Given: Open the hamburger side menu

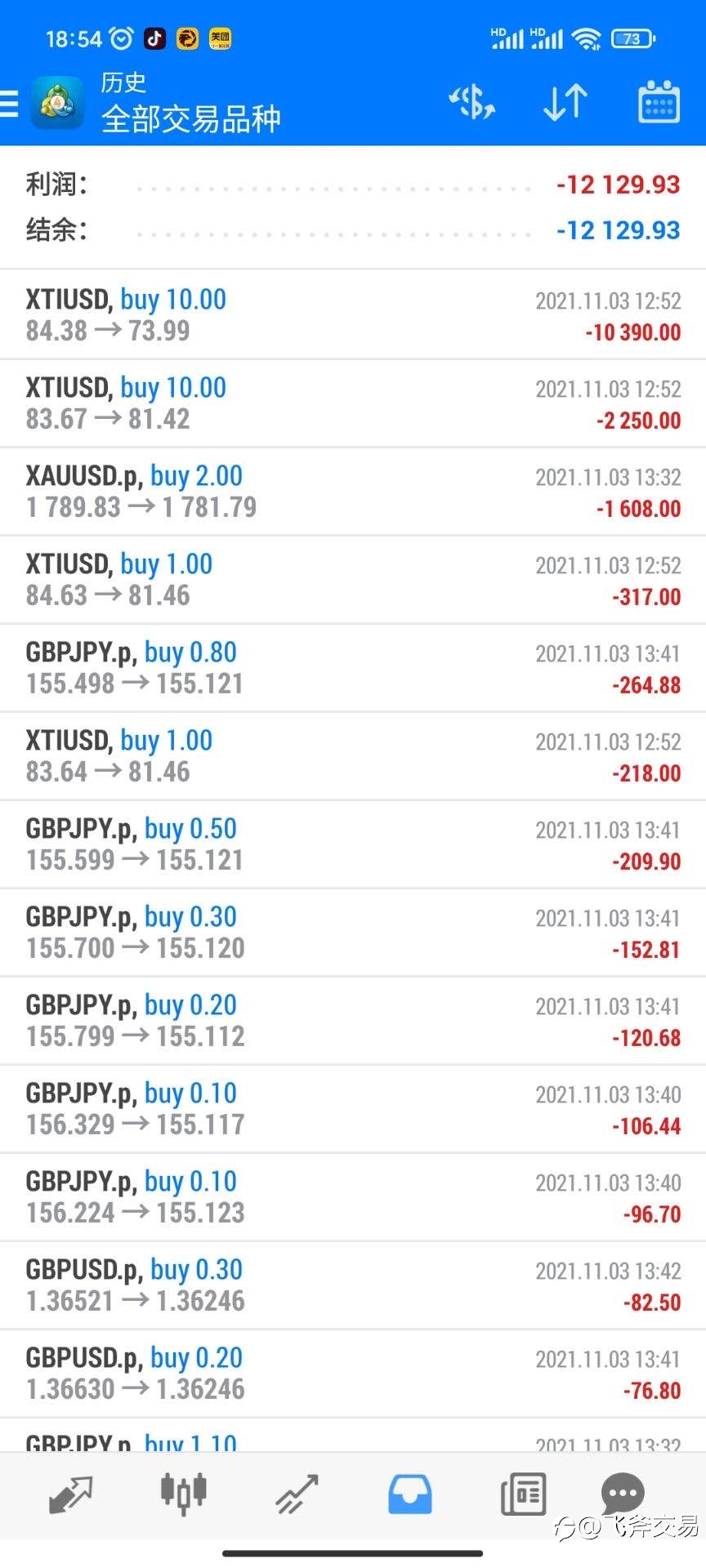Looking at the screenshot, I should (x=8, y=104).
